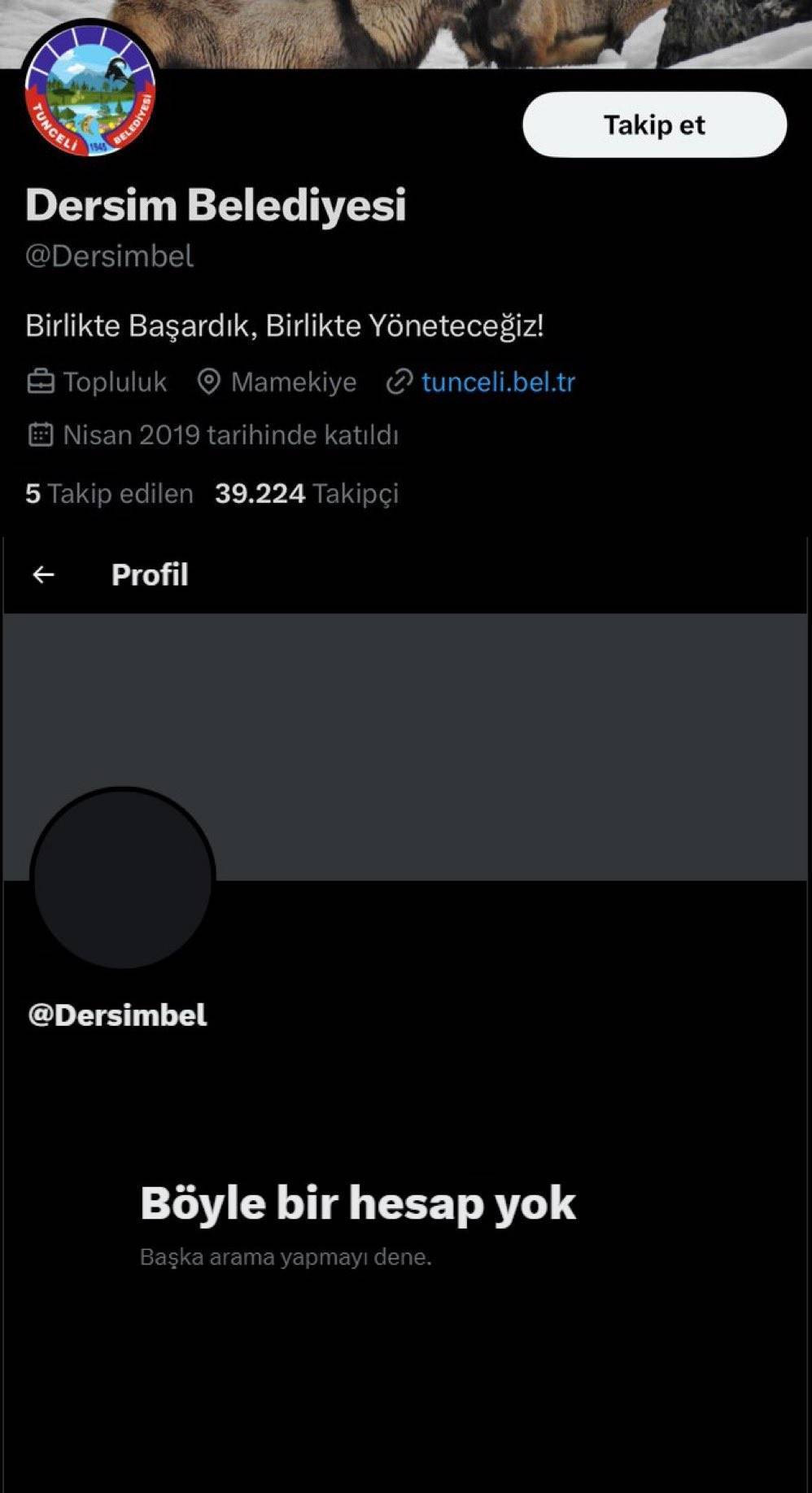This screenshot has width=812, height=1493.
Task: Follow Dersim Belediyesi with Takip et
Action: coord(654,124)
